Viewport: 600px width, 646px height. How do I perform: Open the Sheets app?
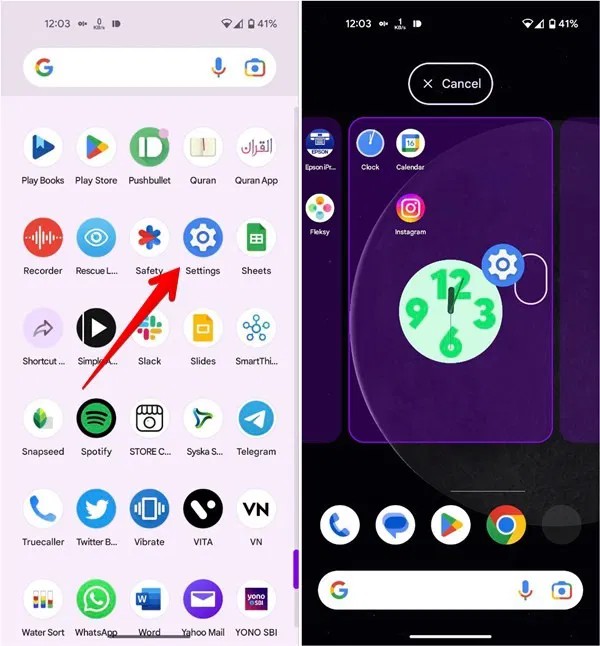(256, 238)
